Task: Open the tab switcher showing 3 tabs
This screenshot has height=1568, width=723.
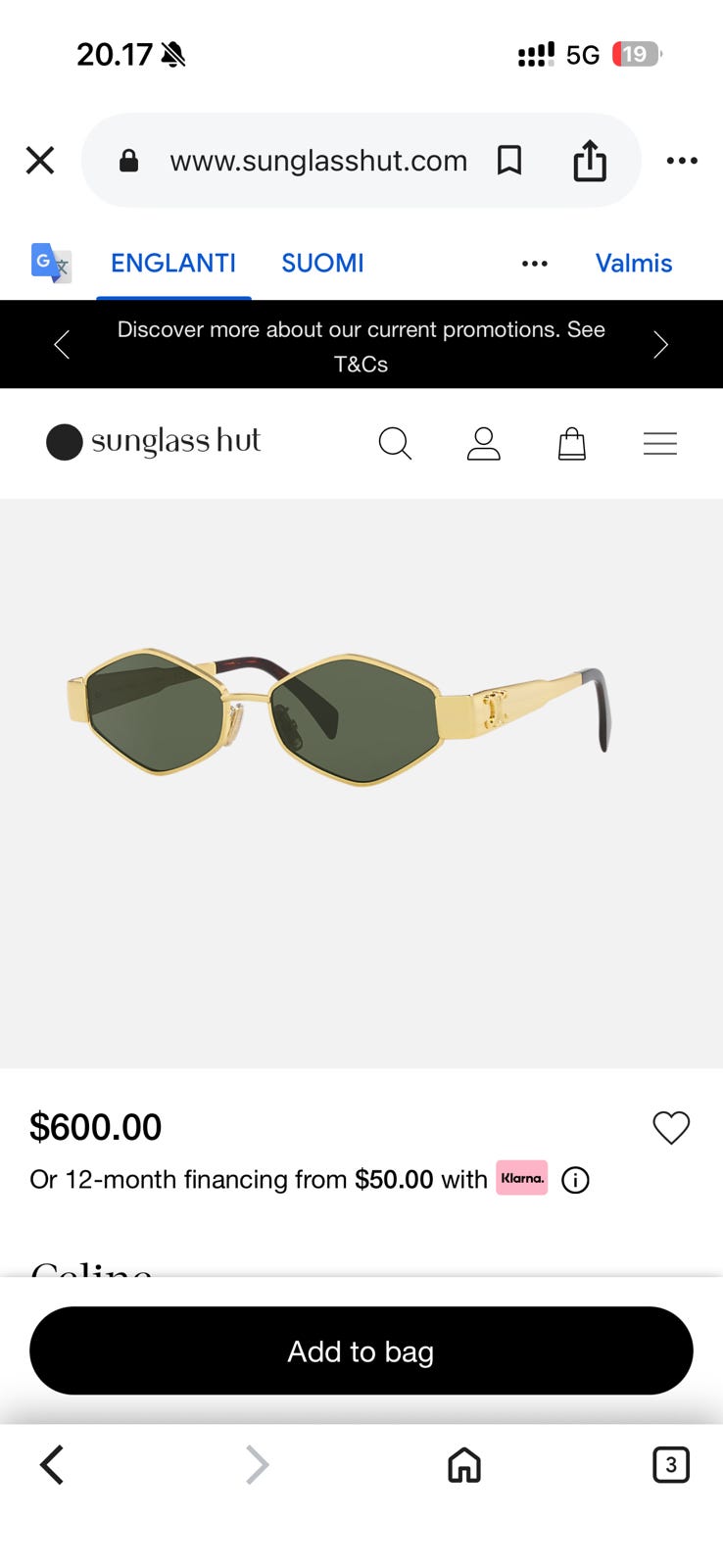Action: [x=671, y=1465]
